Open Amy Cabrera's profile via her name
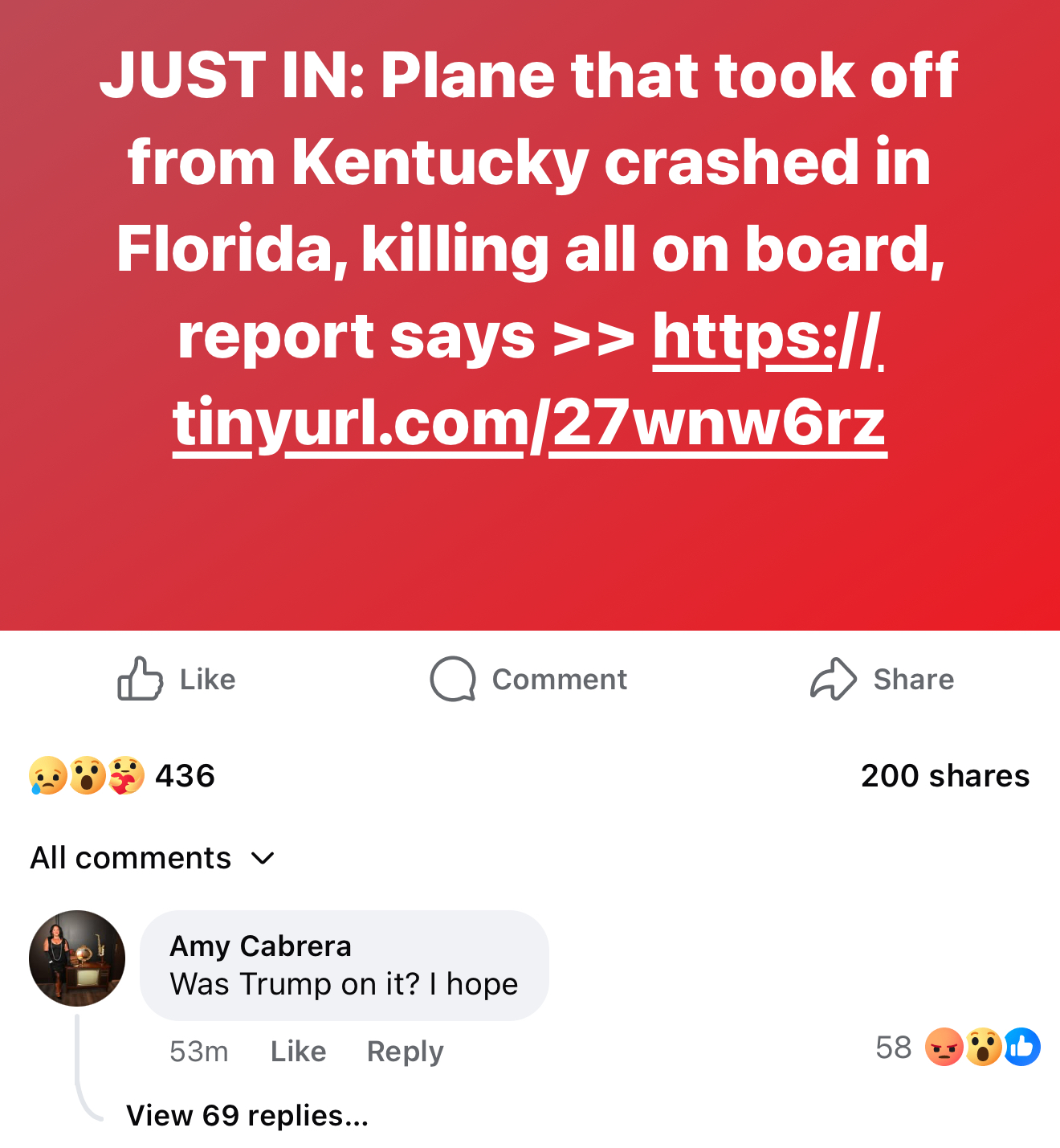1060x1148 pixels. (260, 946)
